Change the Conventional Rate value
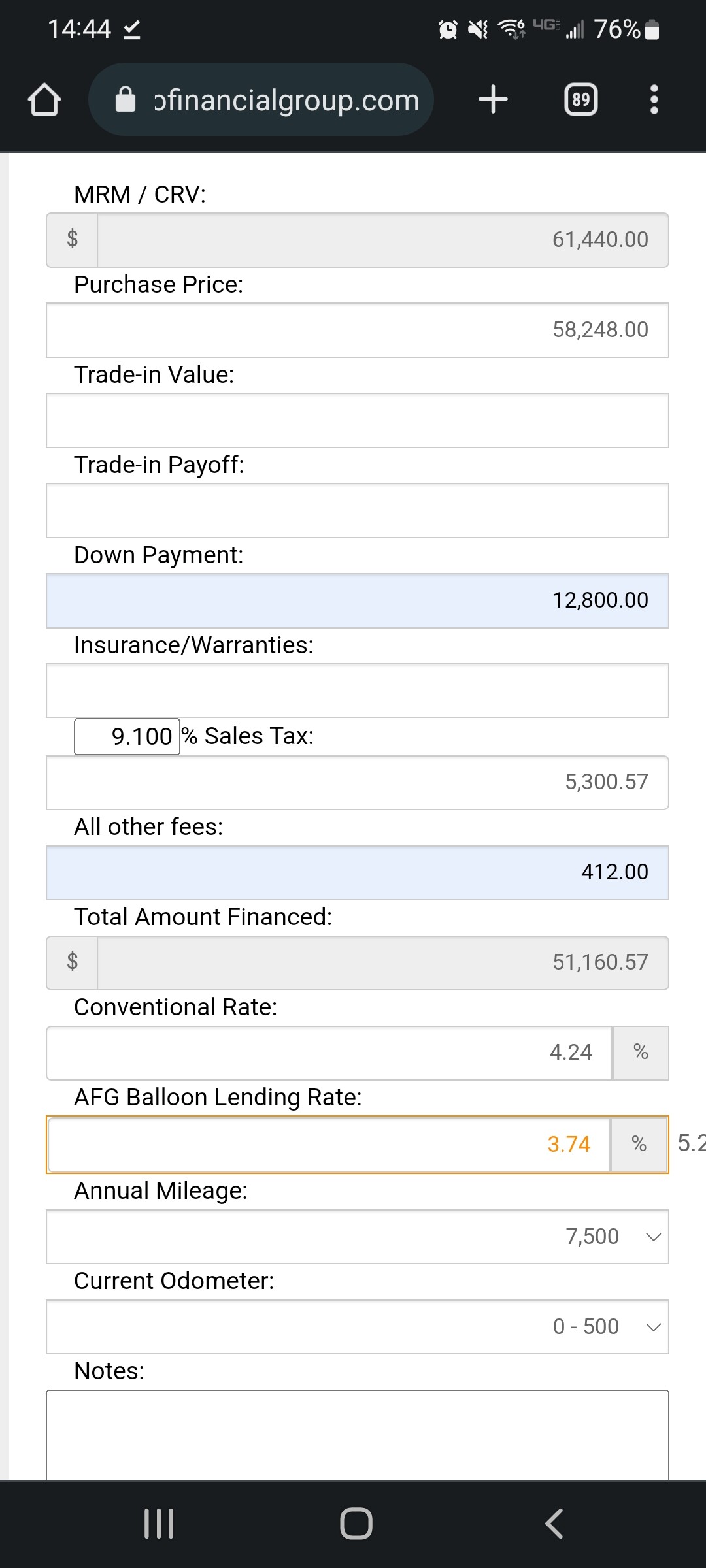This screenshot has width=706, height=1568. pos(329,1053)
